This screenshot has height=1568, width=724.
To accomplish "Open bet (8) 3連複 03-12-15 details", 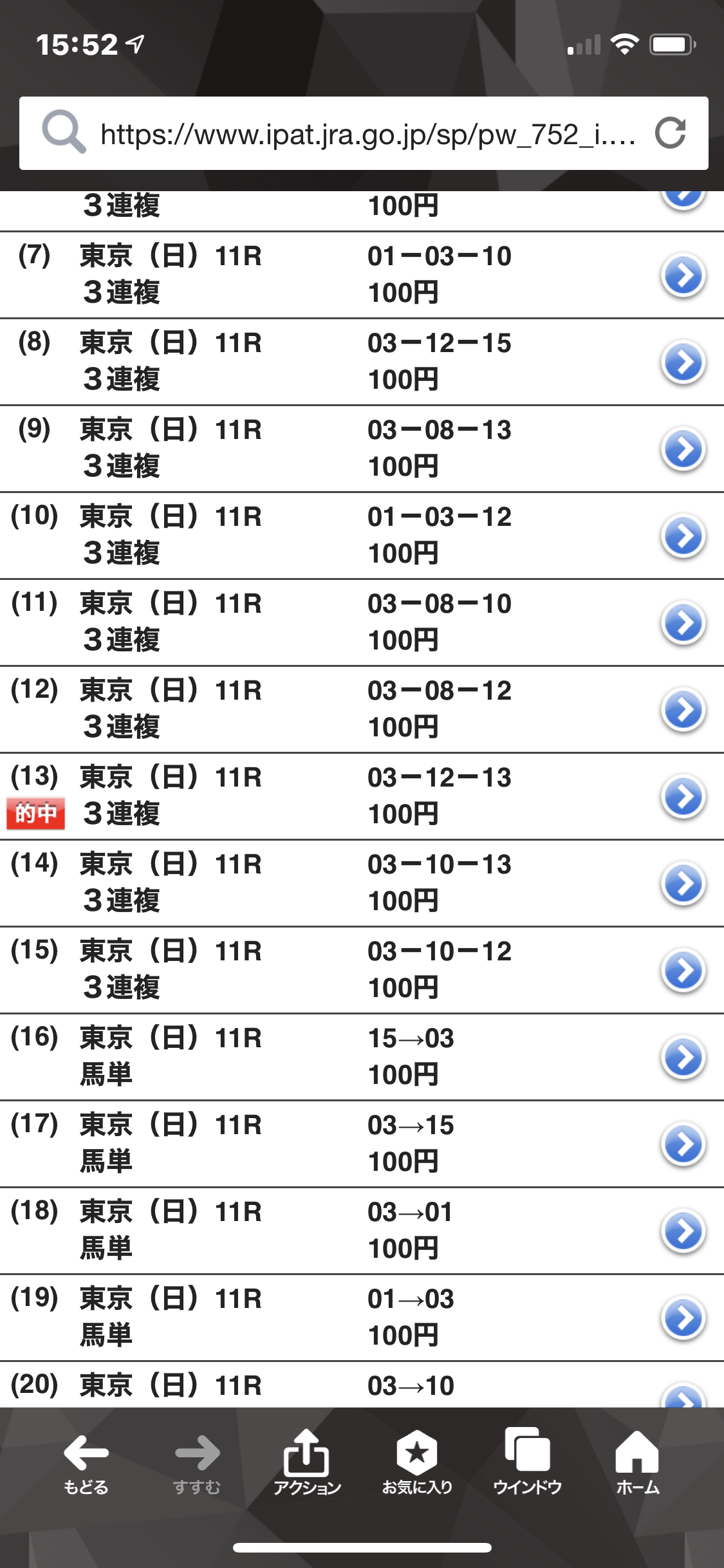I will [x=683, y=362].
